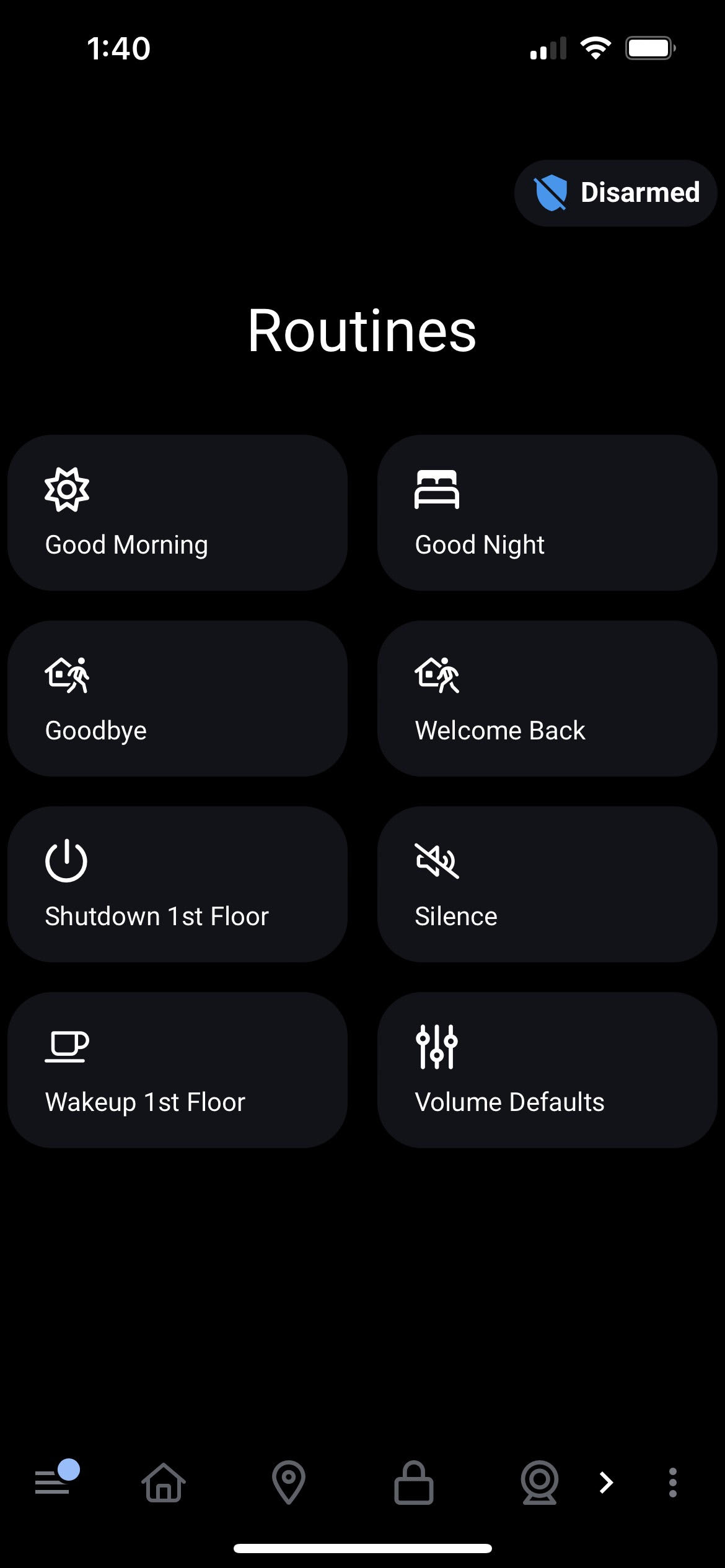Activate the Good Night routine
Viewport: 725px width, 1568px height.
coord(547,512)
